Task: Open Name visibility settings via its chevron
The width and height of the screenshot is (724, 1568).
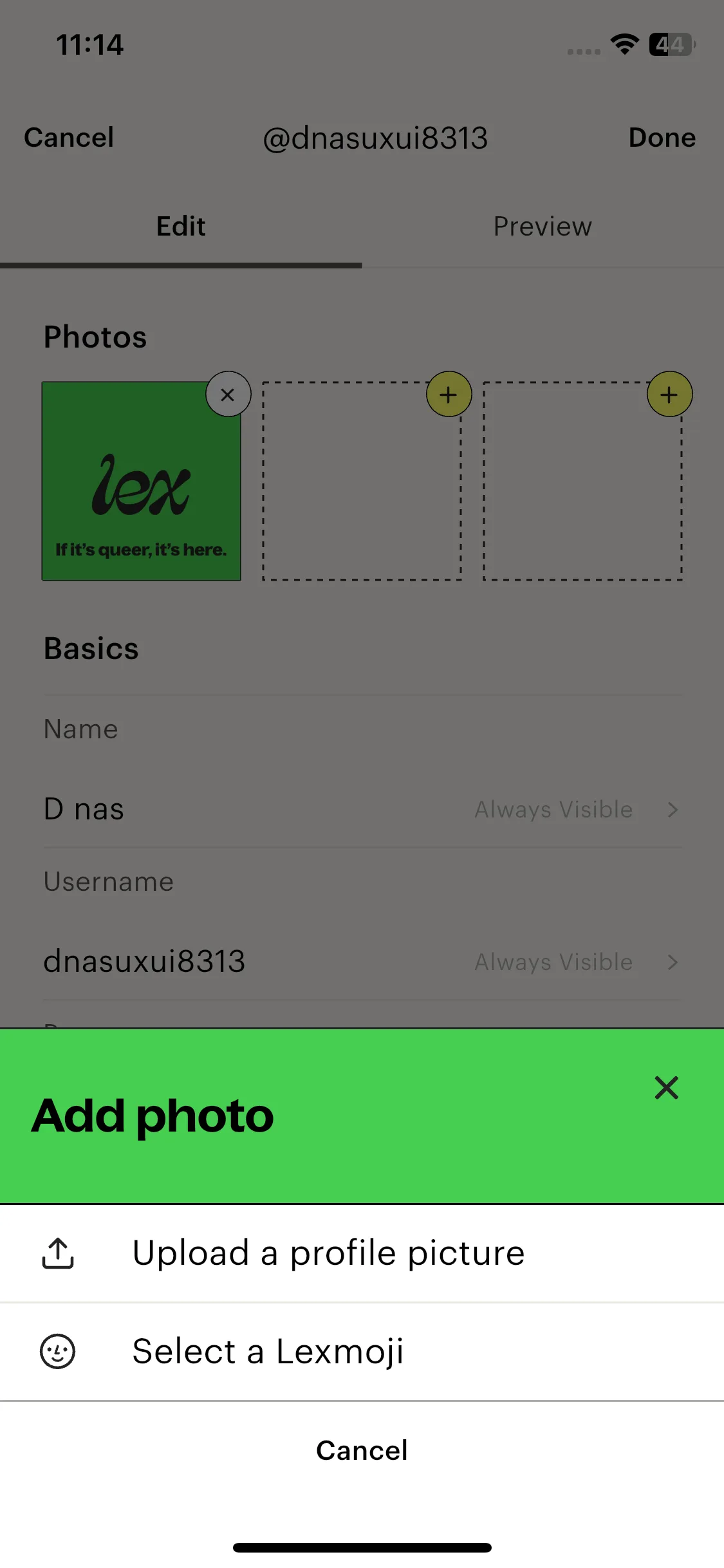Action: point(673,810)
